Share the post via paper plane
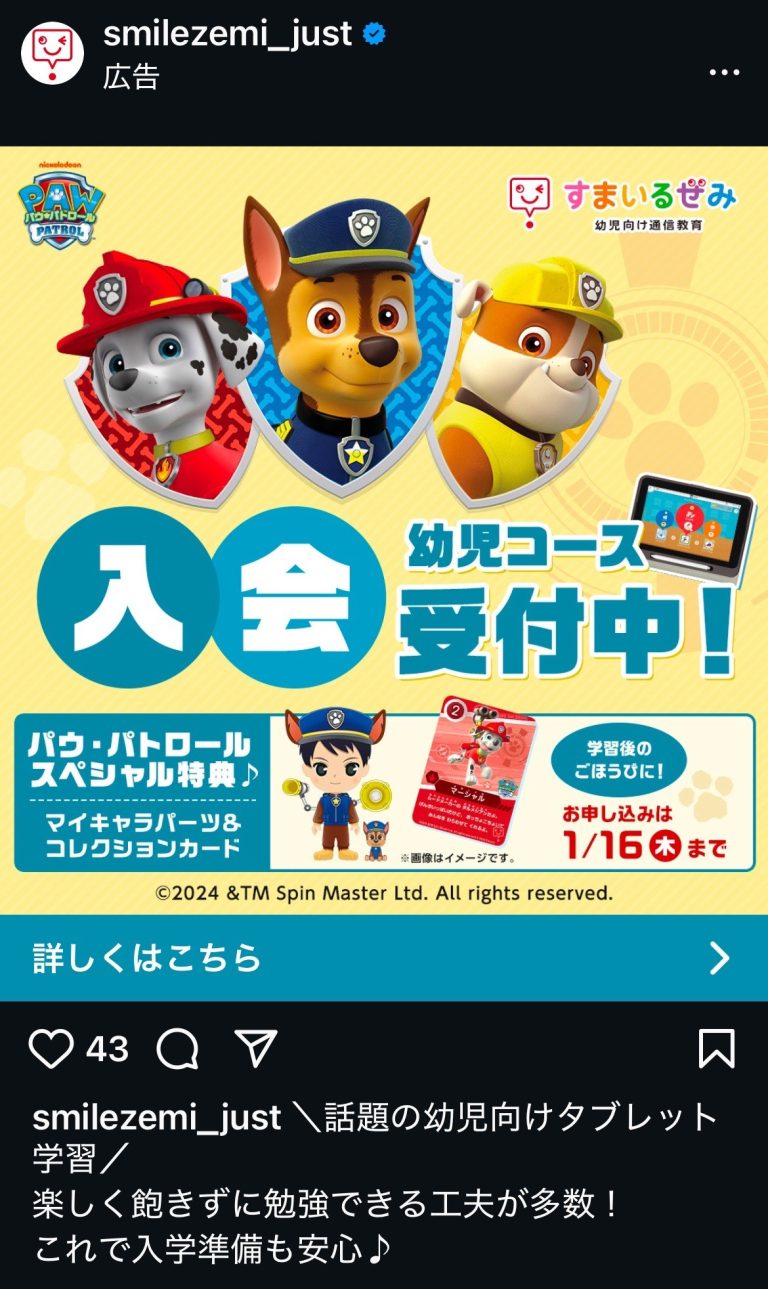The image size is (768, 1289). [x=255, y=1048]
